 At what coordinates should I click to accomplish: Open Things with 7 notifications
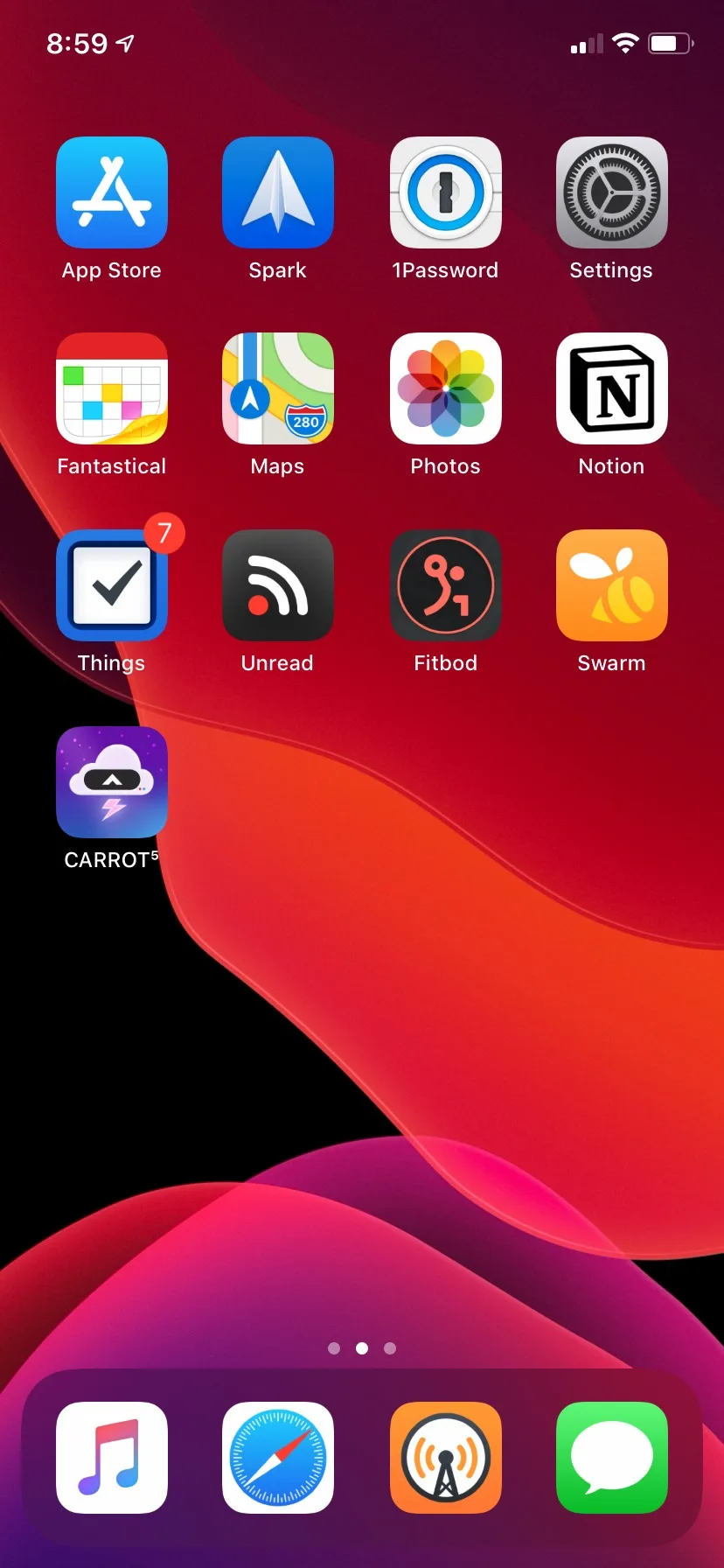(x=112, y=585)
